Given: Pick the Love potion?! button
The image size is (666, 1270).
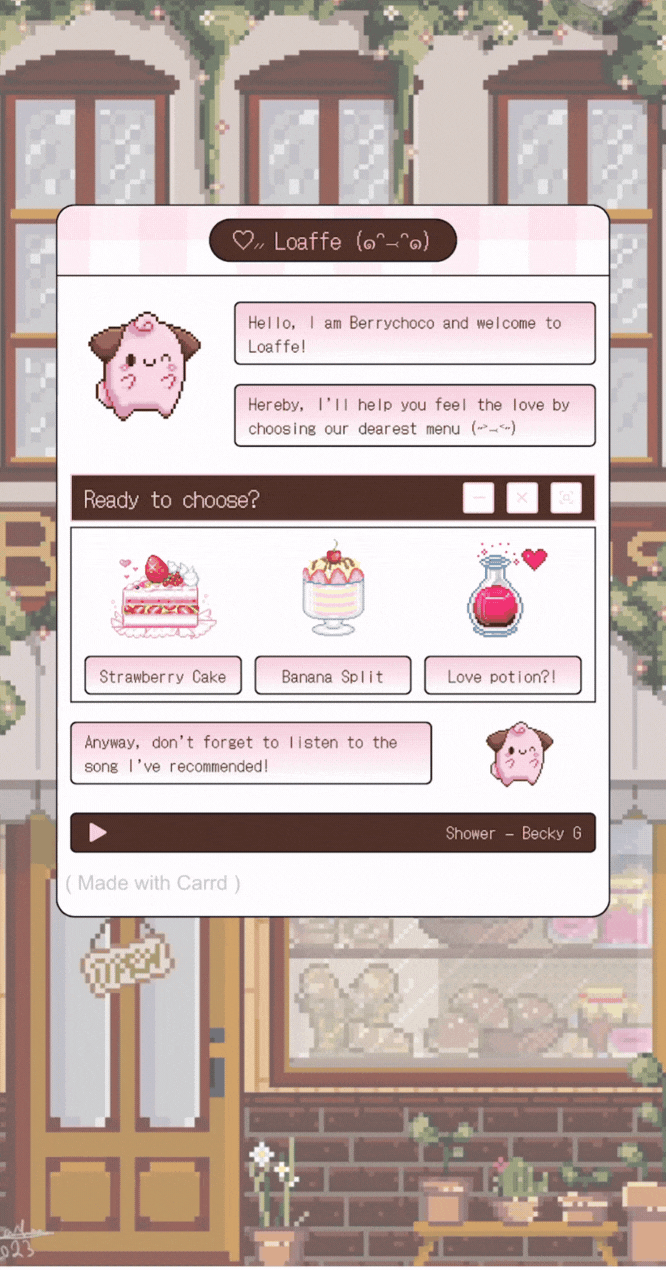Looking at the screenshot, I should (502, 676).
